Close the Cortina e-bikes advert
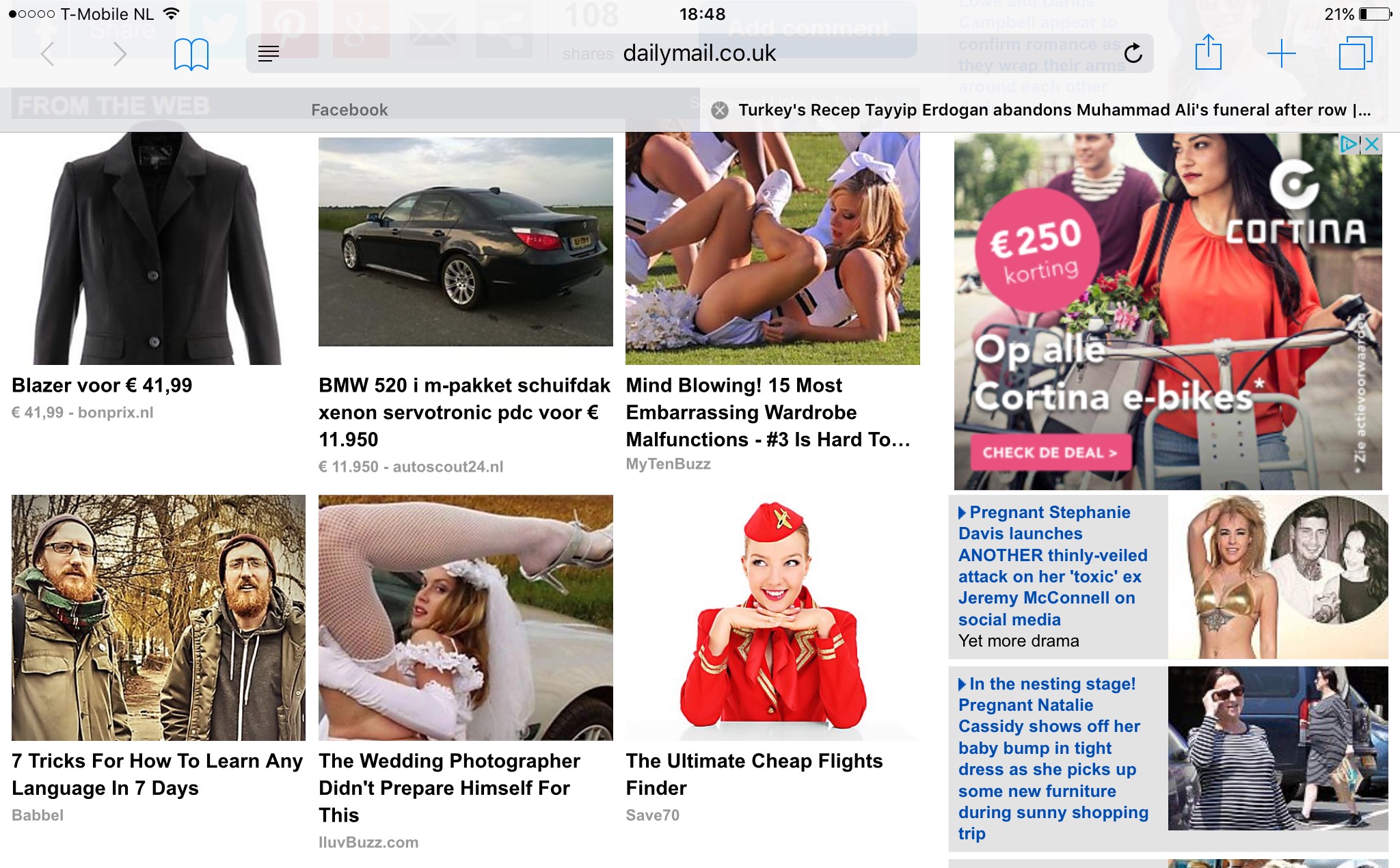This screenshot has width=1400, height=868. [1371, 144]
